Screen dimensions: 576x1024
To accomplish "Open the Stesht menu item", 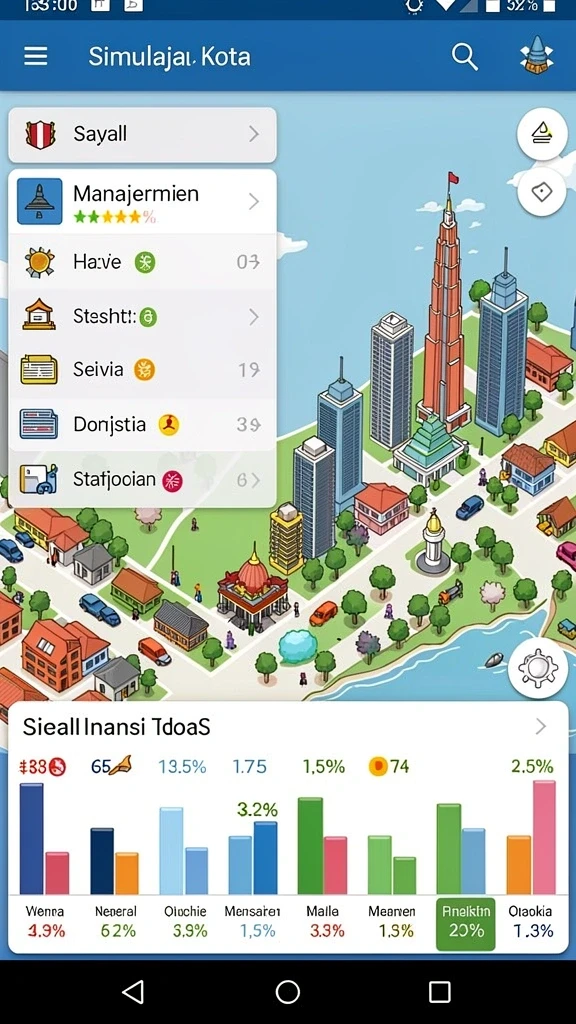I will coord(142,317).
